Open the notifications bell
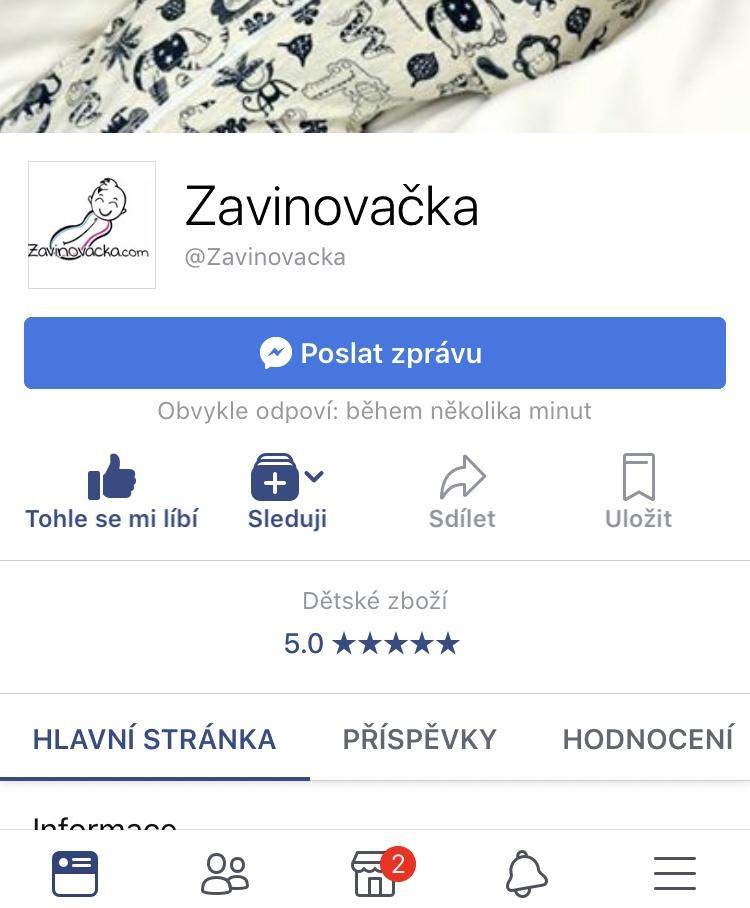 [x=527, y=873]
